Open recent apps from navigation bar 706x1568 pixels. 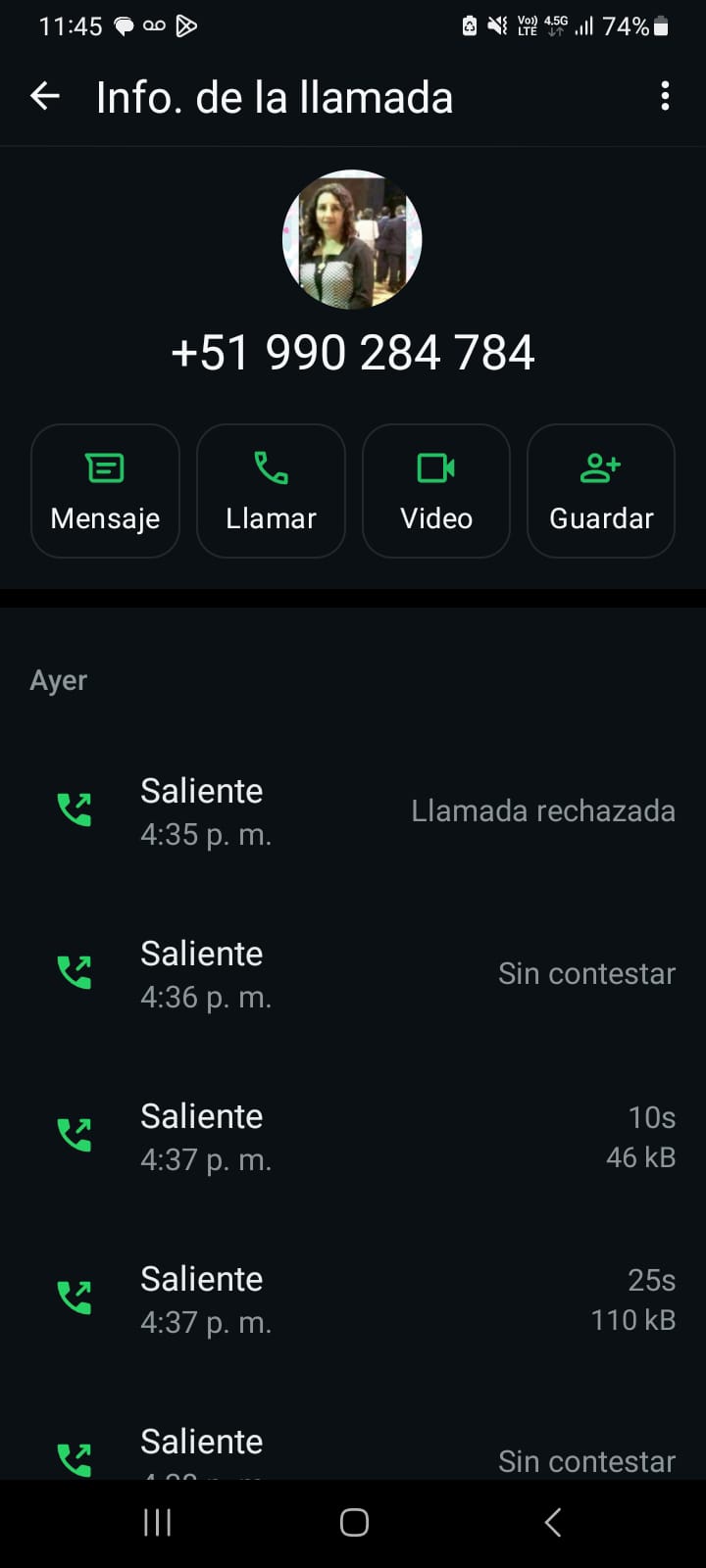coord(157,1522)
